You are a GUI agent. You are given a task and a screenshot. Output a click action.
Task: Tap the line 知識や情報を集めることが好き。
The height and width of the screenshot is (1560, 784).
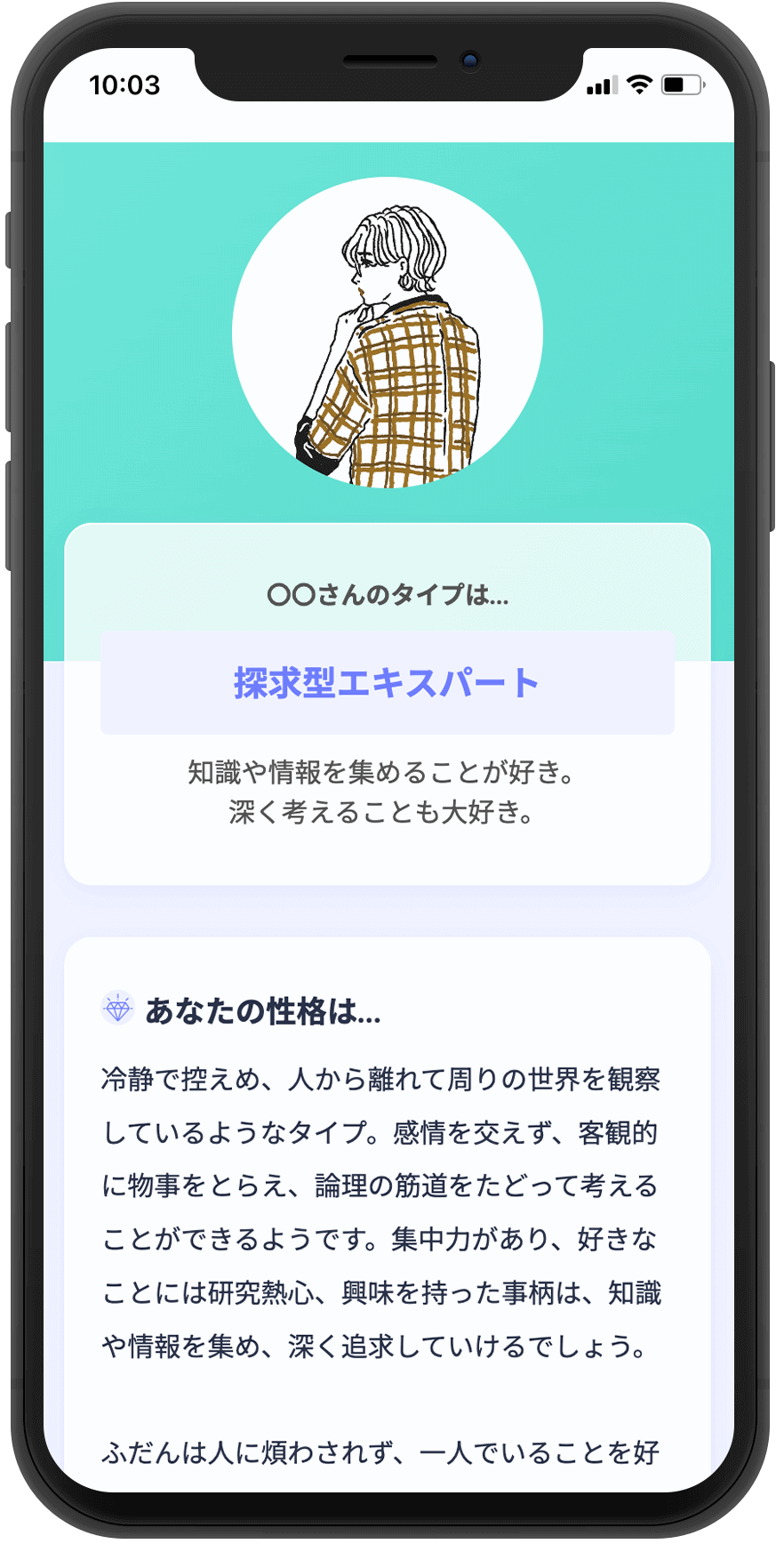pyautogui.click(x=382, y=770)
